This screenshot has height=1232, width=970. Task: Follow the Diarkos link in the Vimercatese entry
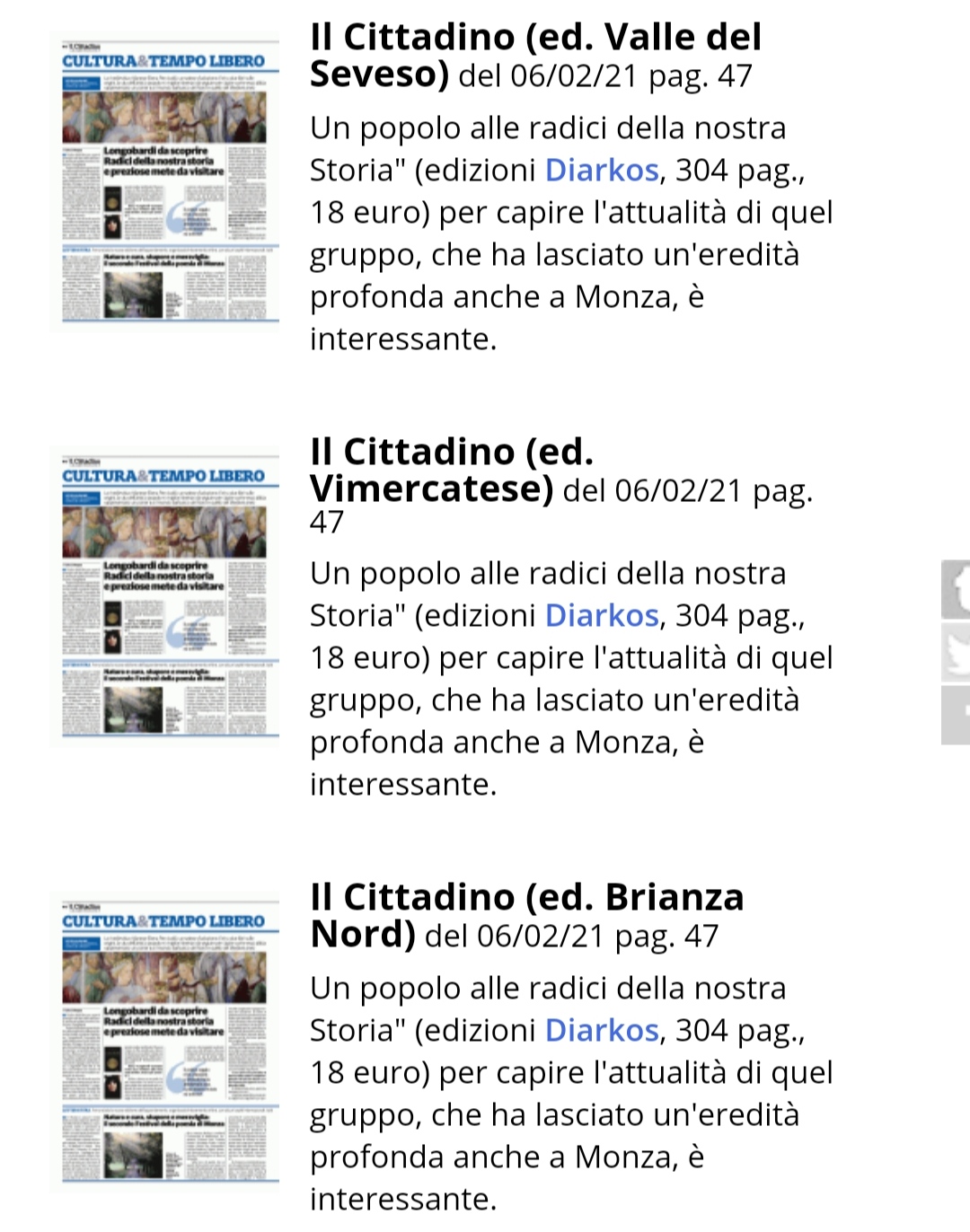602,615
